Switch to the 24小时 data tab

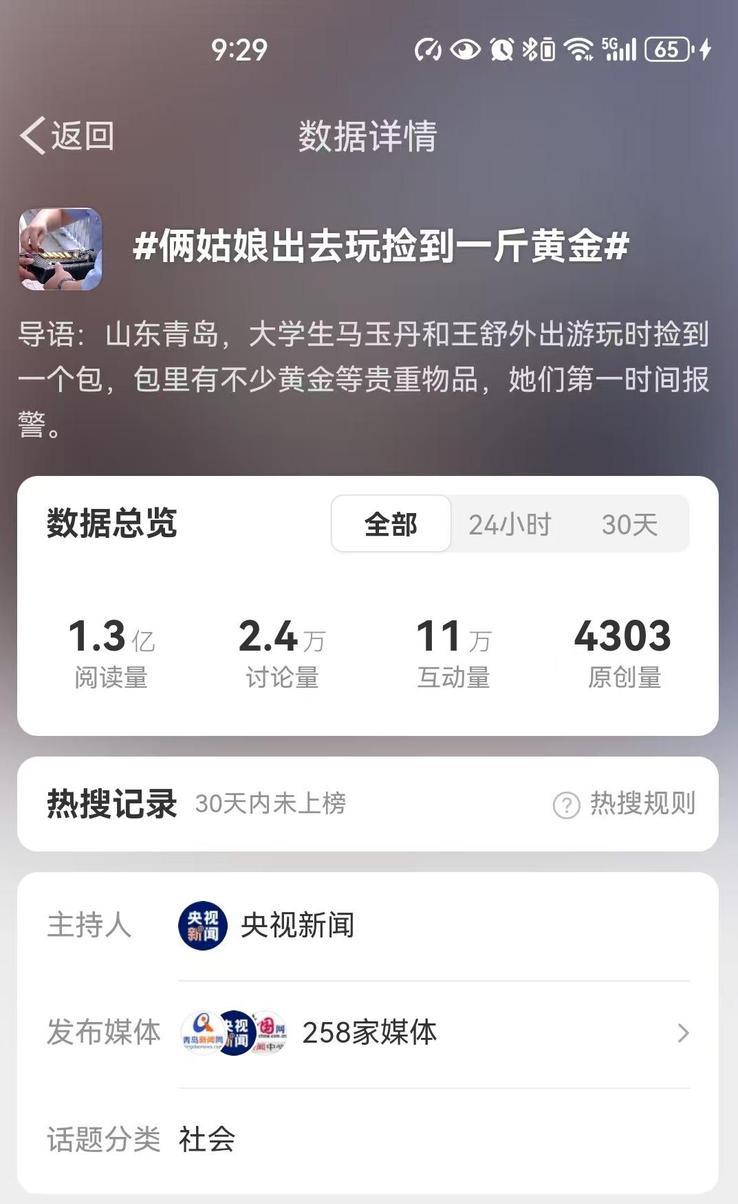click(x=509, y=524)
